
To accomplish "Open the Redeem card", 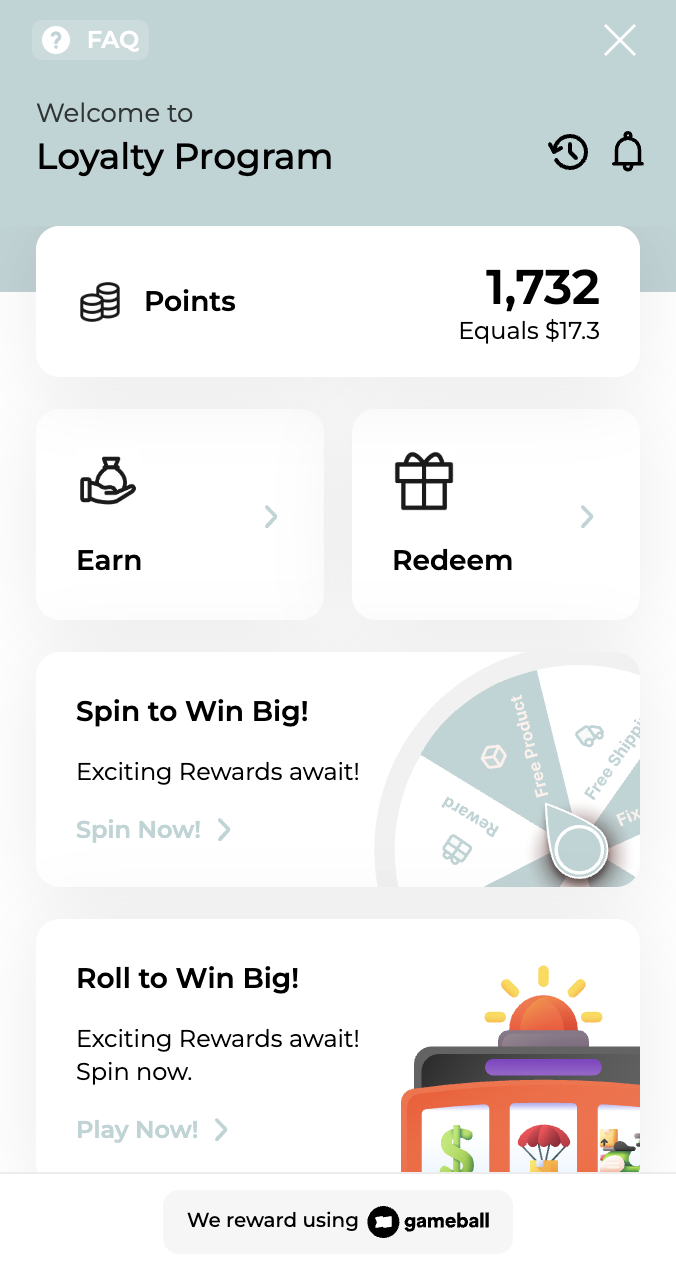I will (x=496, y=514).
